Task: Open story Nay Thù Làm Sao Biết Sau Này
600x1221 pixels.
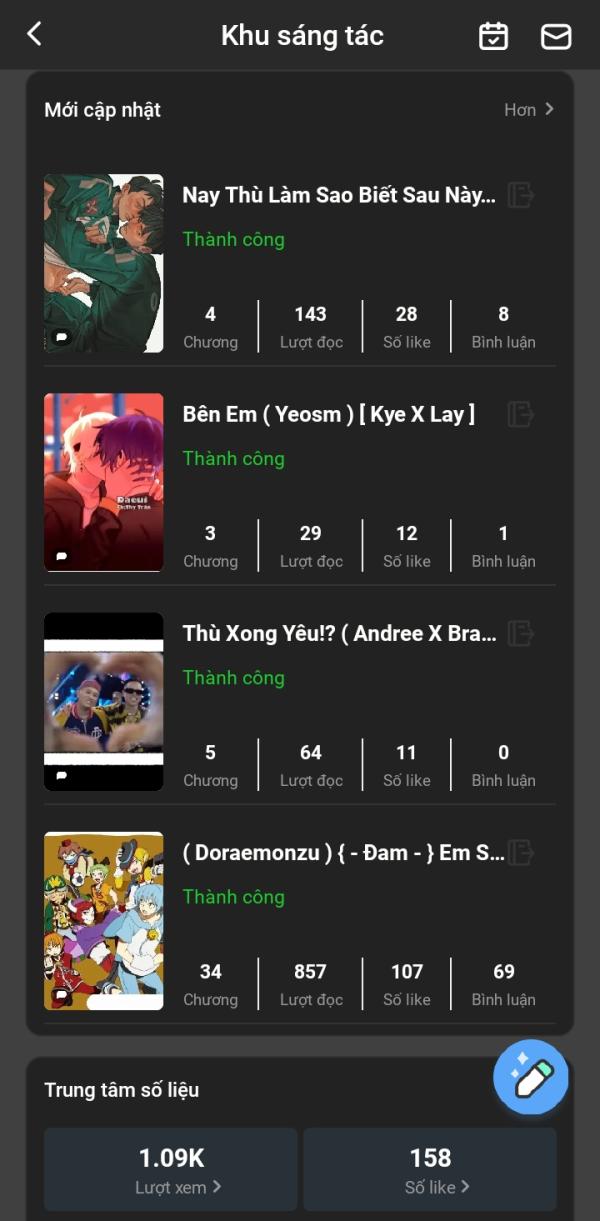Action: tap(338, 195)
